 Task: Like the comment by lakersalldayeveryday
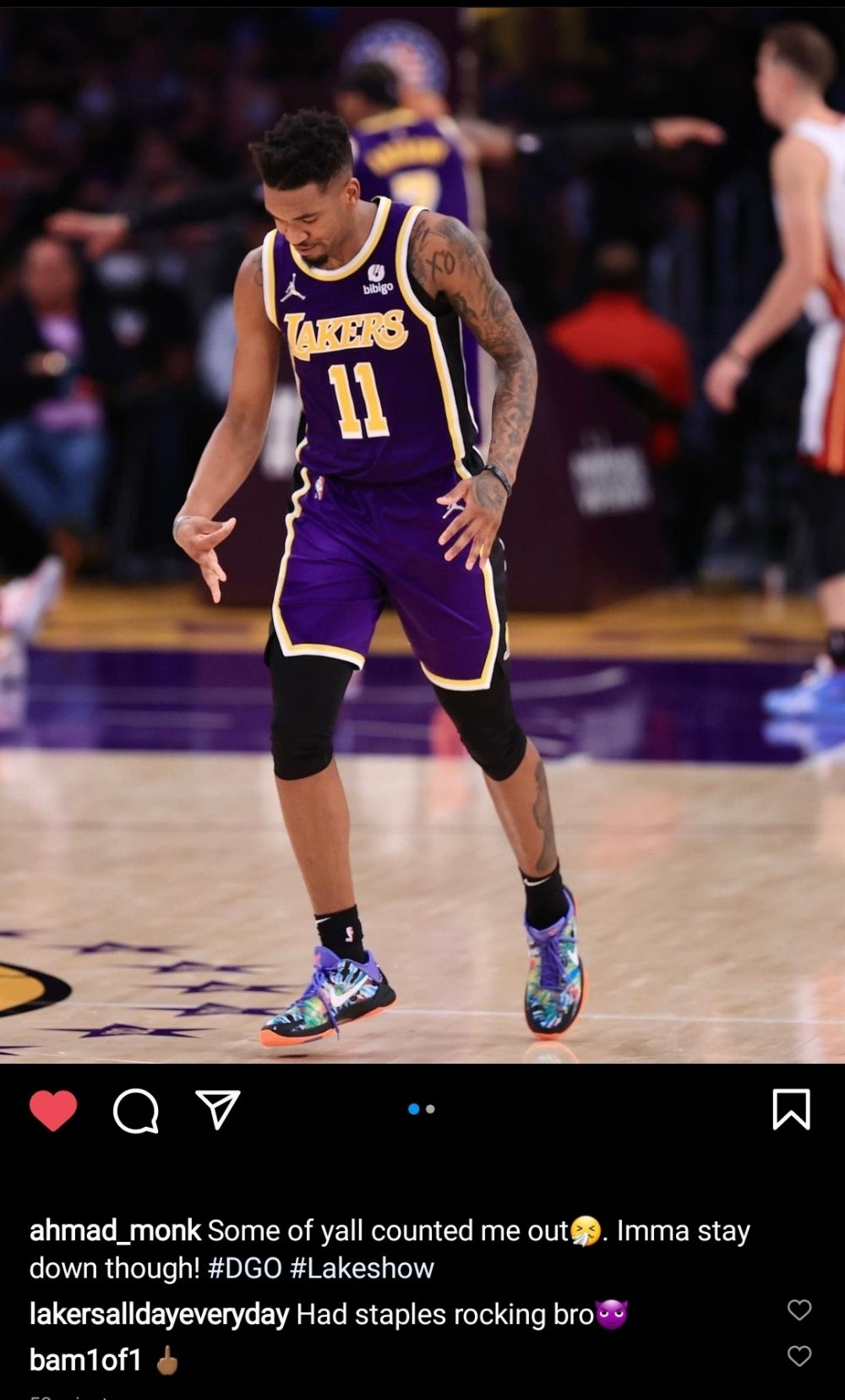click(799, 1310)
